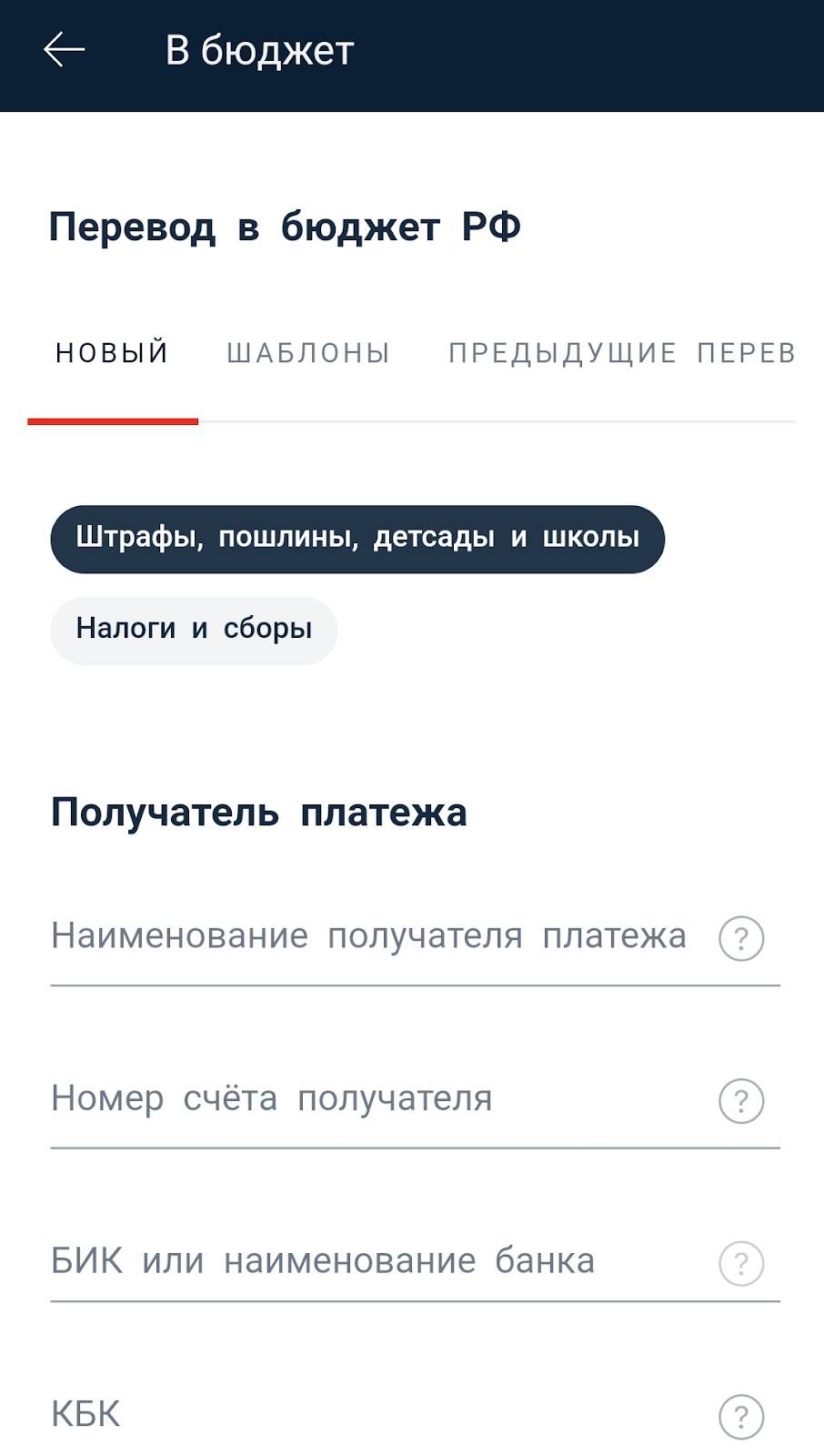
Task: Switch to the НОВЫЙ tab
Action: click(x=112, y=353)
